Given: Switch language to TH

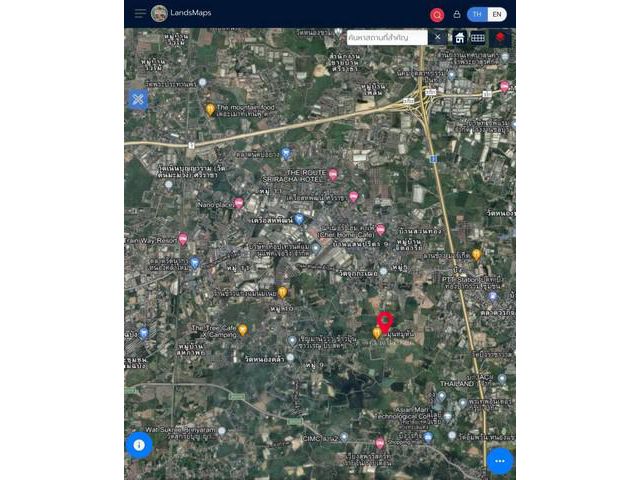Looking at the screenshot, I should [x=477, y=14].
